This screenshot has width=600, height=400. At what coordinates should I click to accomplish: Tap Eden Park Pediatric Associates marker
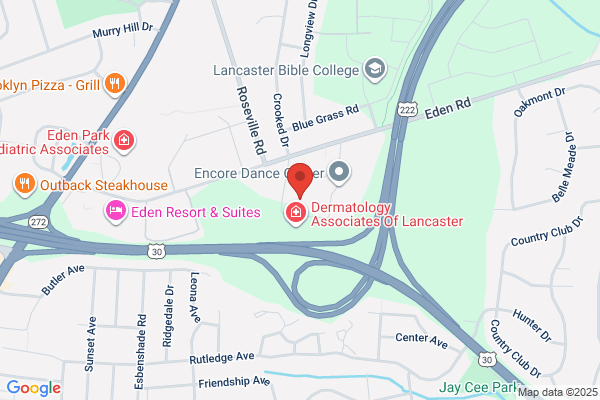[124, 142]
